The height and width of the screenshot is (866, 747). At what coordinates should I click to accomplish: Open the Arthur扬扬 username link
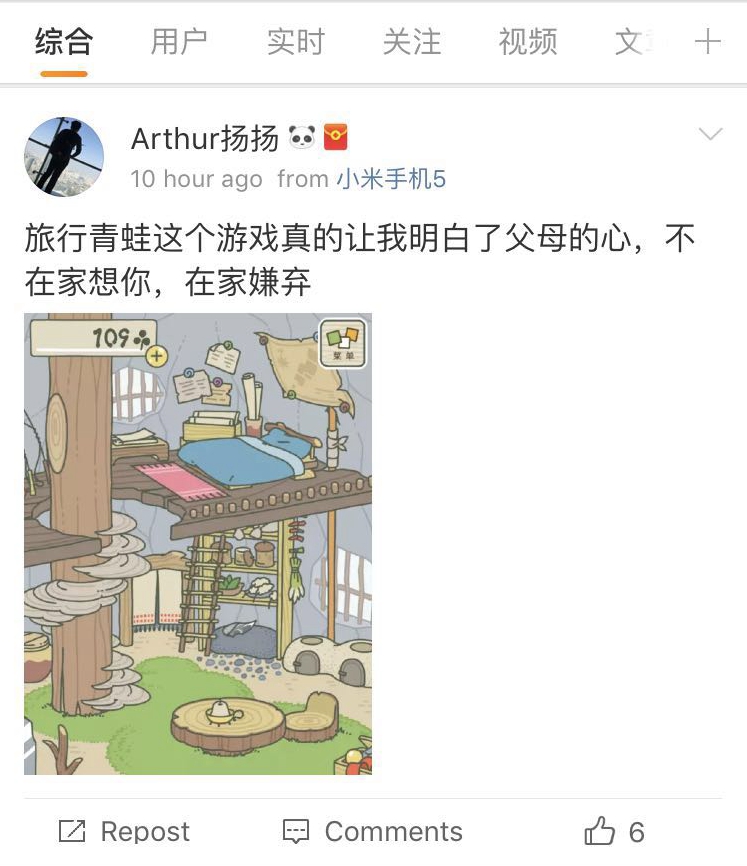[205, 139]
